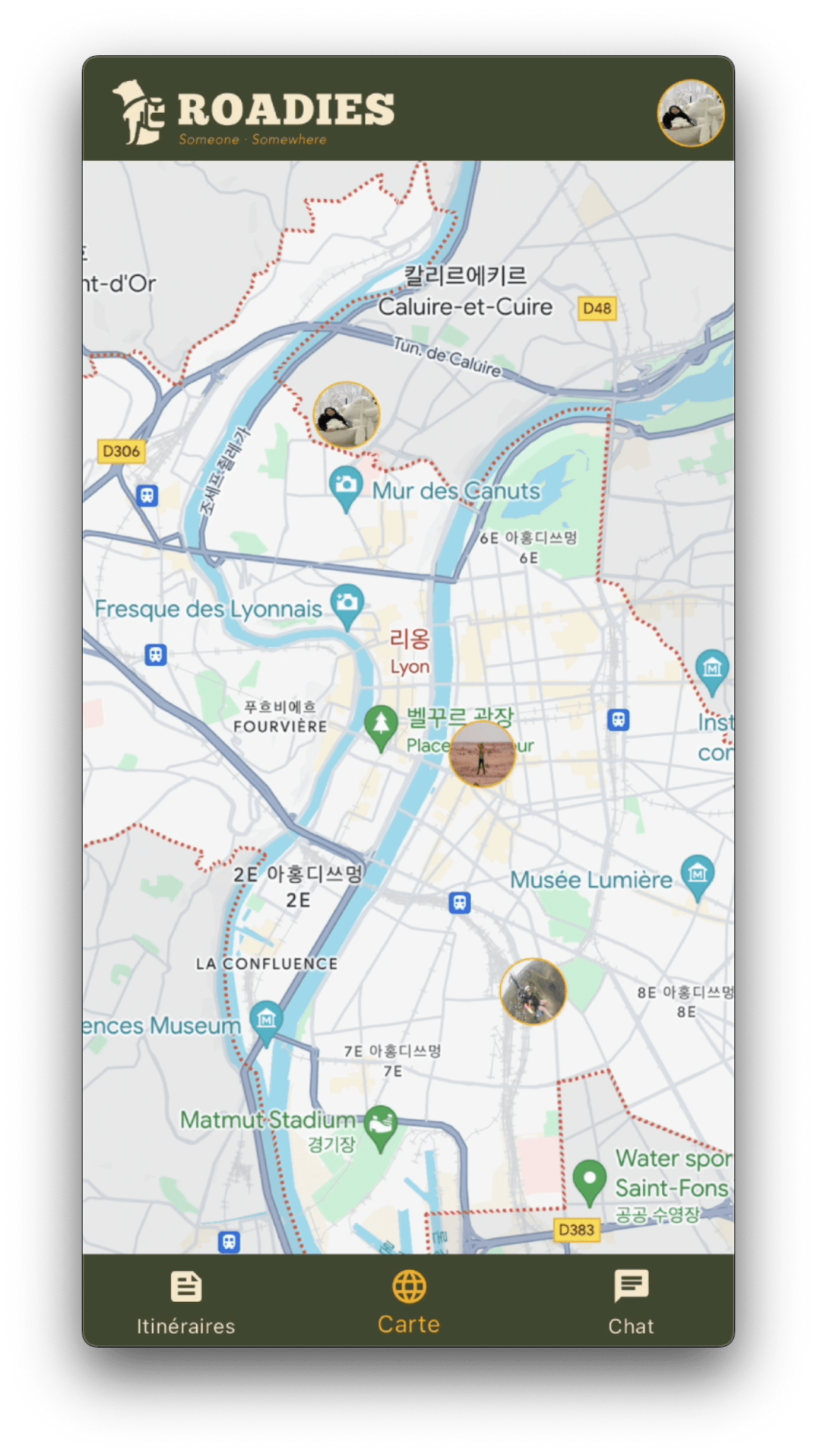
Task: Open the Confluences Museum pin
Action: [266, 1023]
